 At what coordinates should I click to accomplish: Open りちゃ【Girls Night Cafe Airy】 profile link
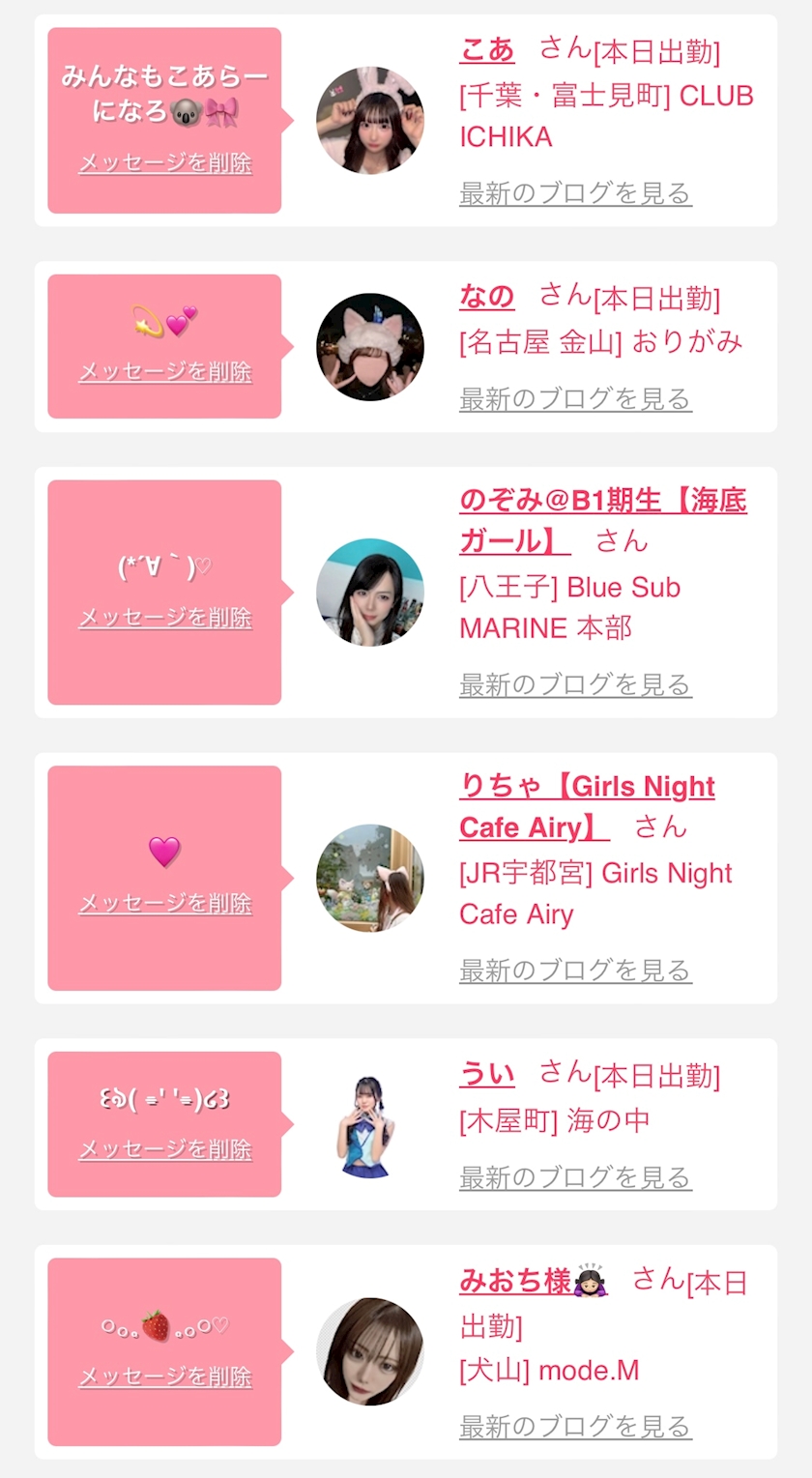pos(587,807)
